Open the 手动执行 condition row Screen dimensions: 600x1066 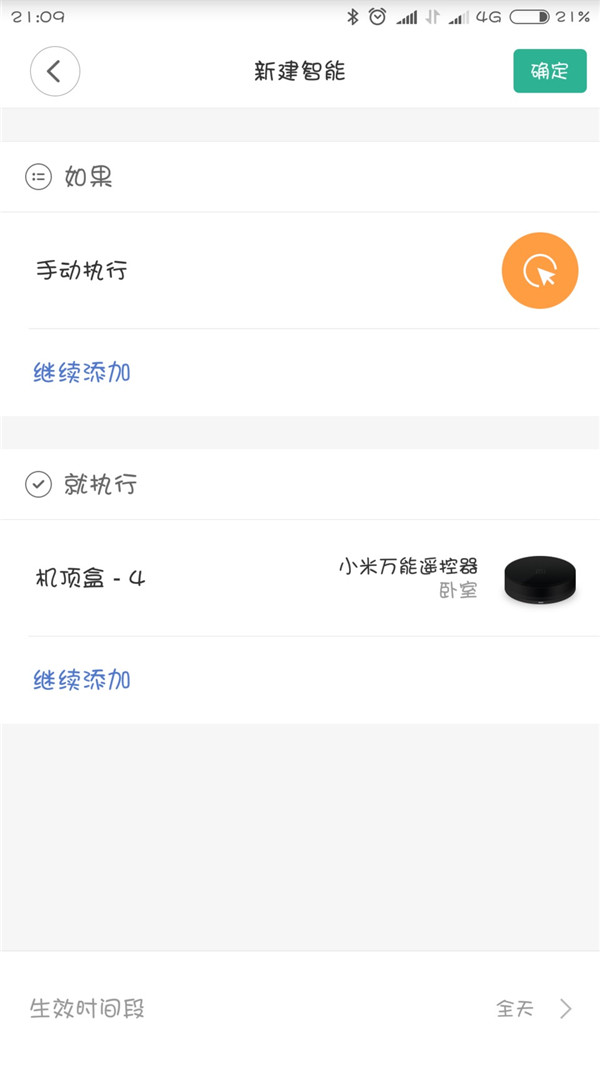[x=300, y=270]
